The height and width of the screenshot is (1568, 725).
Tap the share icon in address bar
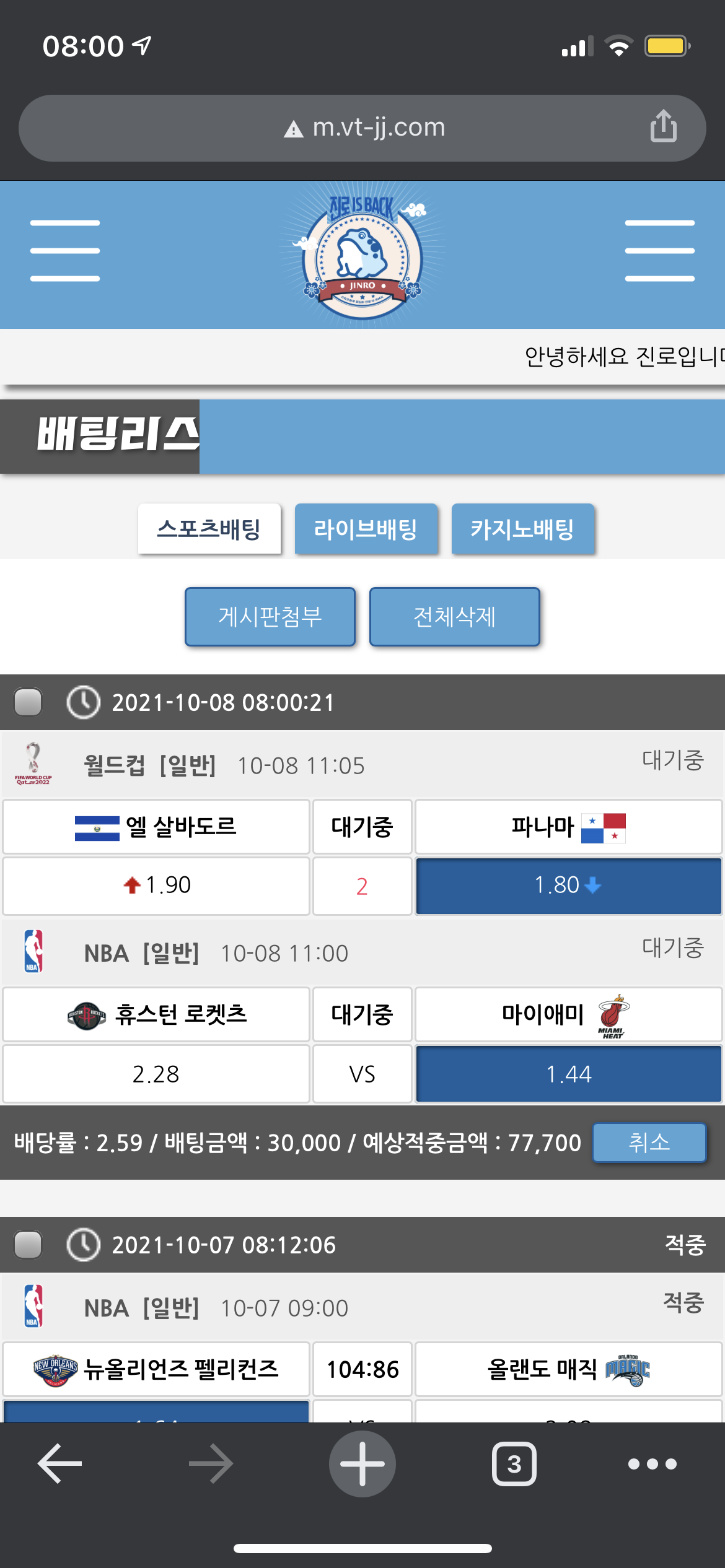pos(663,126)
